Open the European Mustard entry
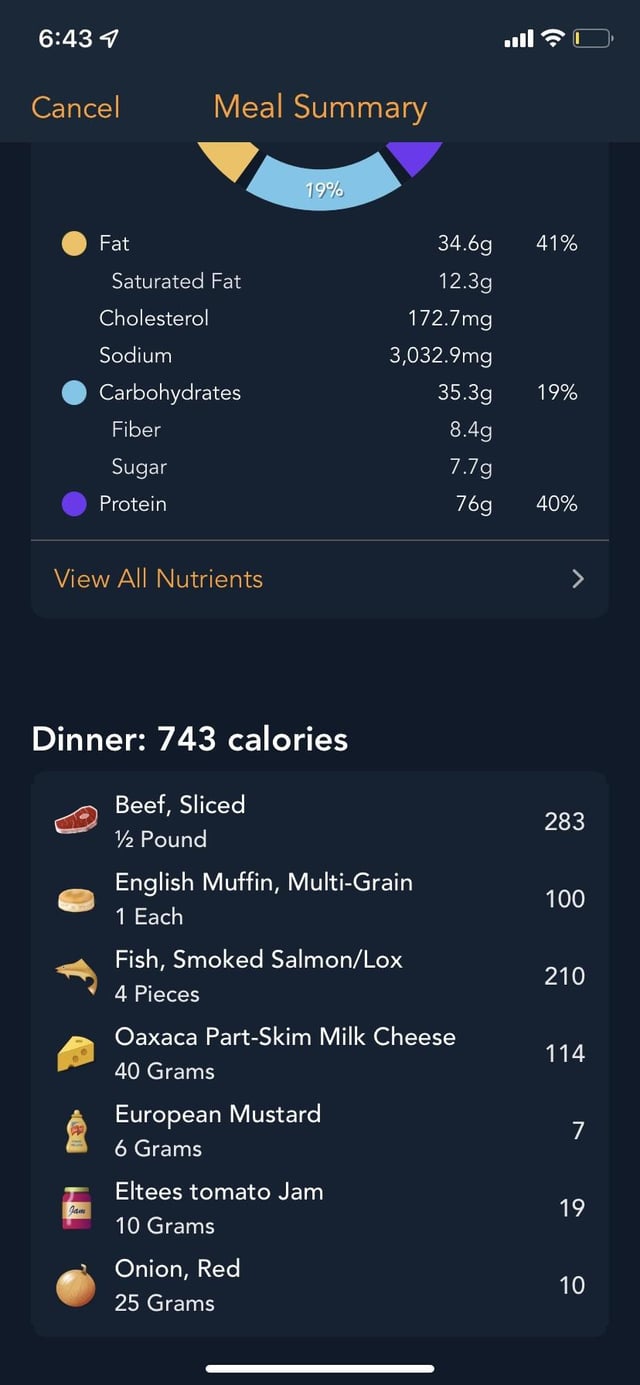 (x=320, y=1130)
